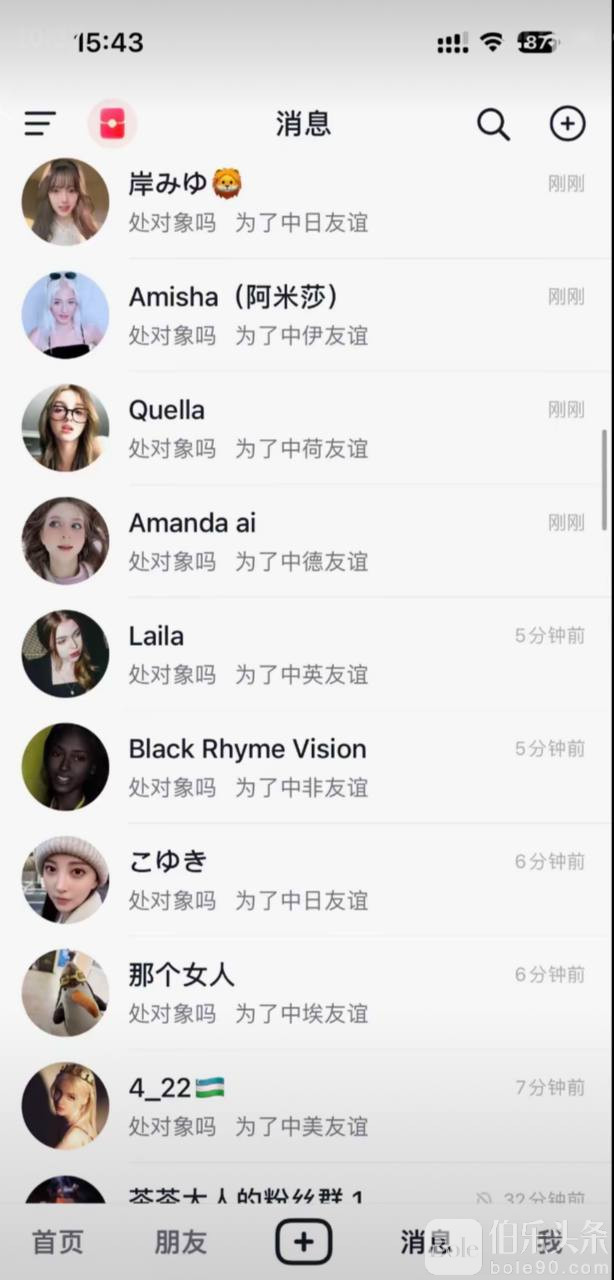614x1280 pixels.
Task: Open the red envelope icon
Action: tap(112, 124)
